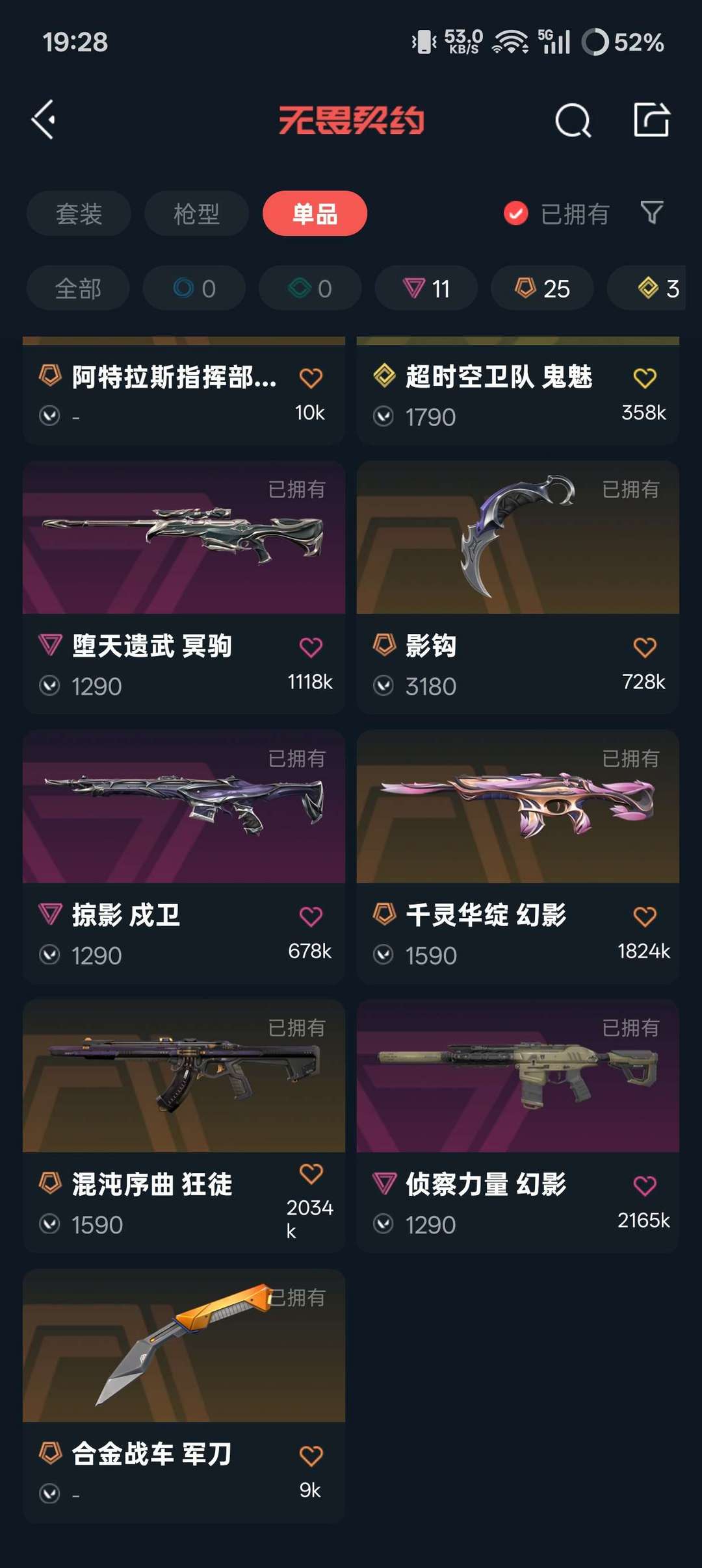Like the 掠影 戍卫 skin
The width and height of the screenshot is (702, 1568).
pyautogui.click(x=311, y=917)
